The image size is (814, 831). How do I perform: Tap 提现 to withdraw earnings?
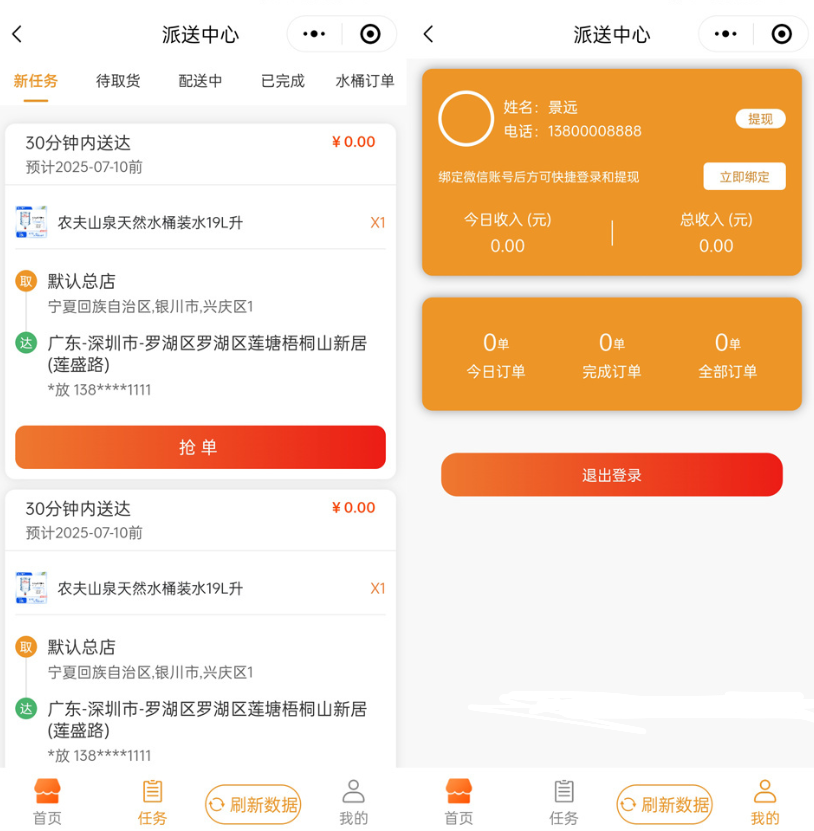coord(760,119)
